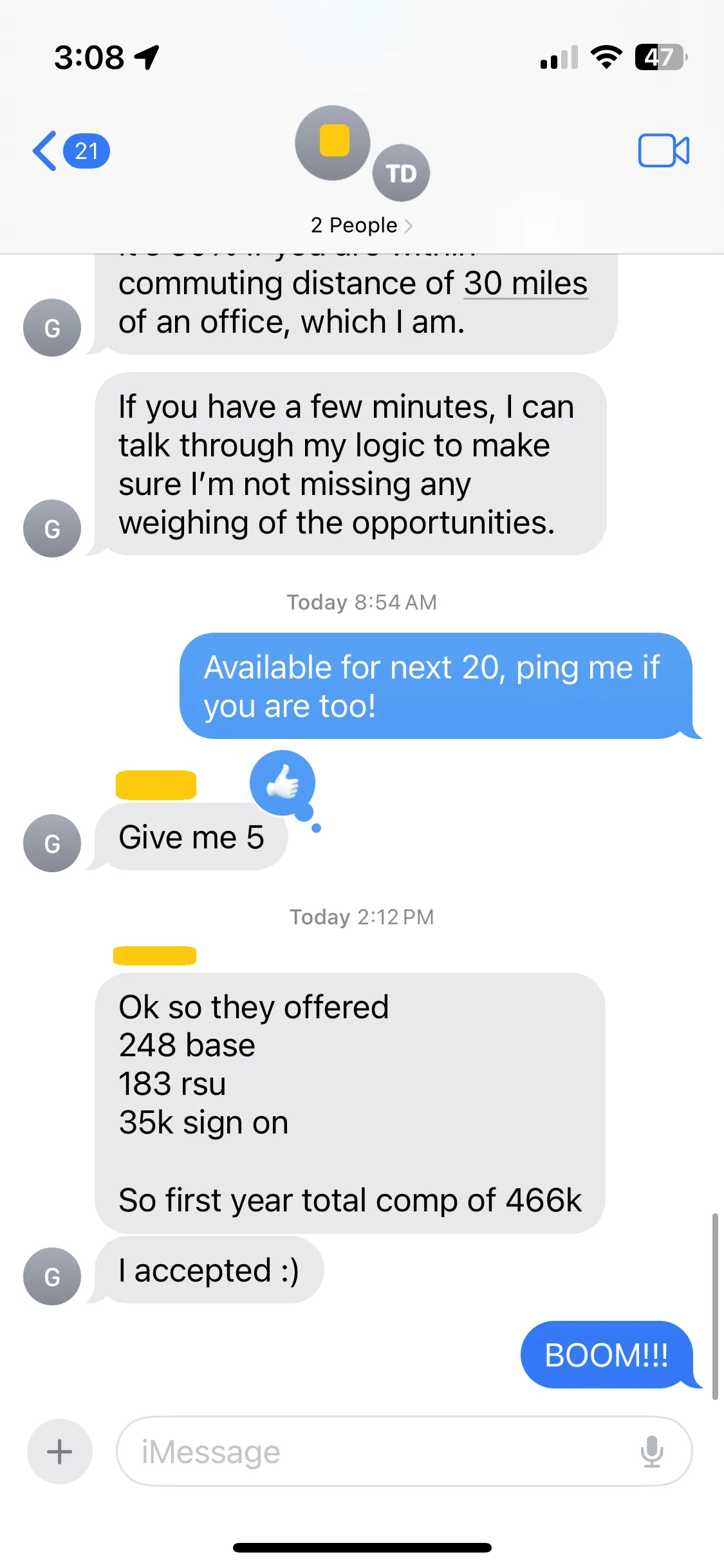Tap the underlined 30 miles link

pos(525,284)
